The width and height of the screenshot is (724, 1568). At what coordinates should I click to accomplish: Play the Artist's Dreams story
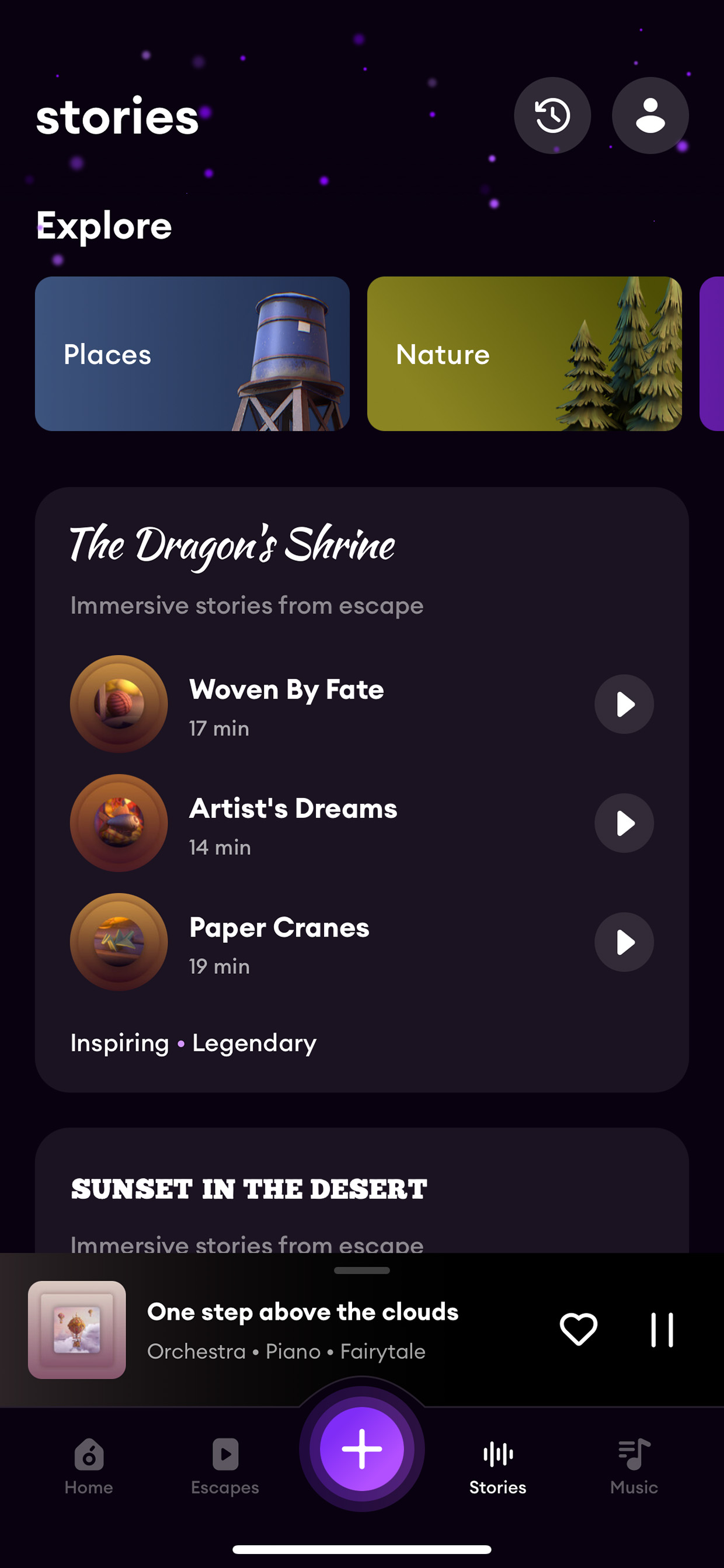click(x=624, y=823)
